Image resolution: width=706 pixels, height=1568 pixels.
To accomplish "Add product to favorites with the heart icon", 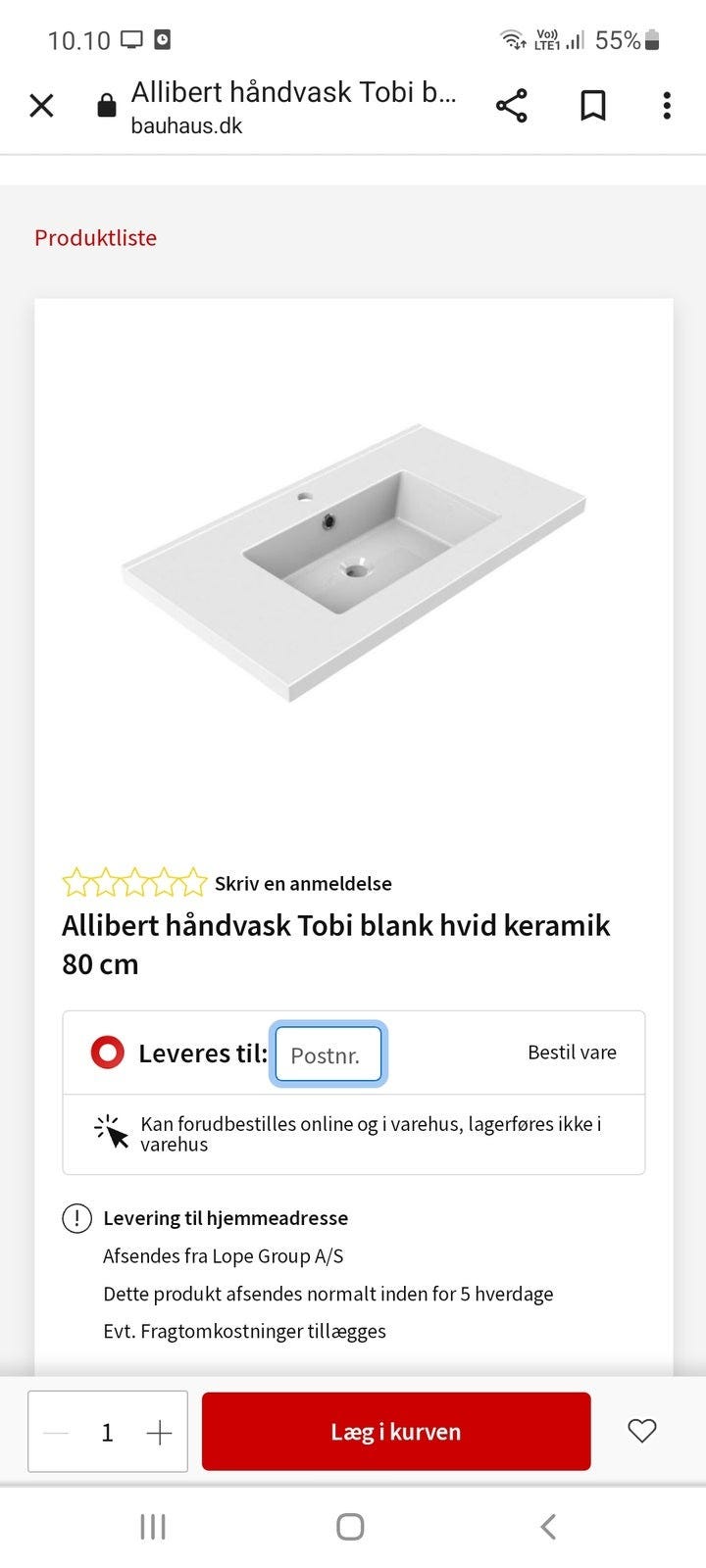I will pyautogui.click(x=641, y=1432).
